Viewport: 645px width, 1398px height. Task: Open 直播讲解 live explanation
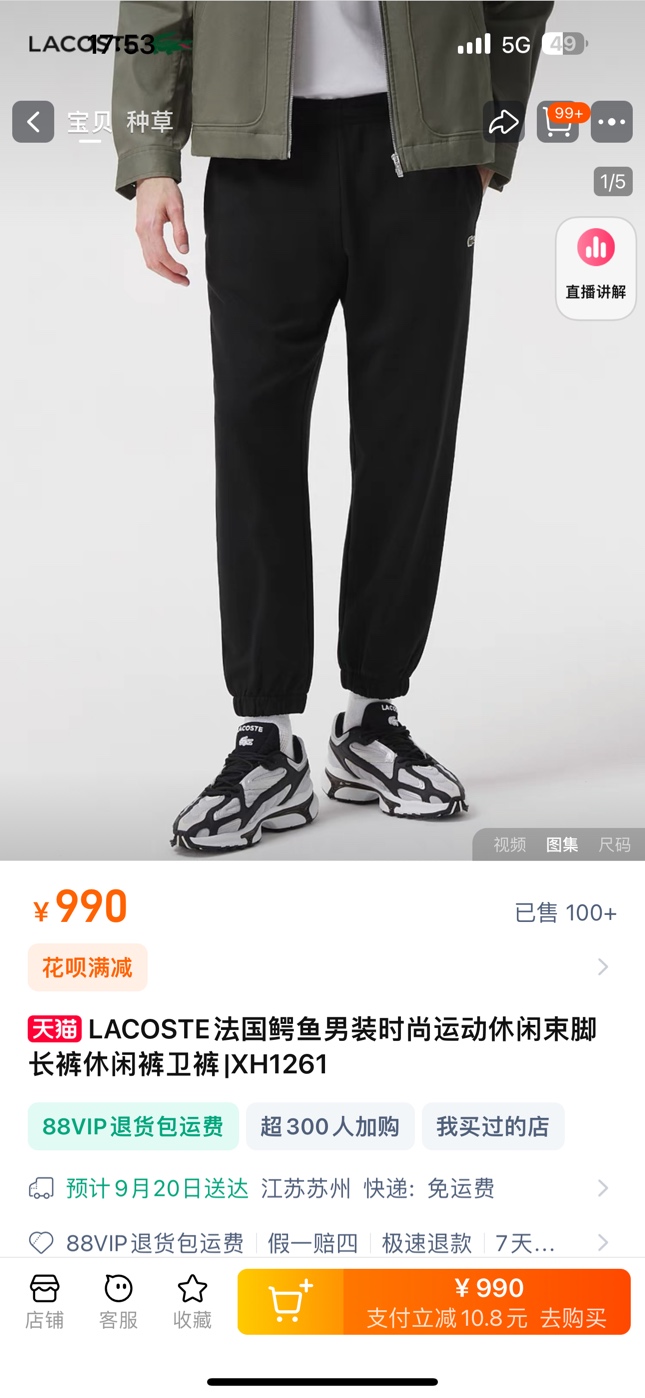pos(595,267)
